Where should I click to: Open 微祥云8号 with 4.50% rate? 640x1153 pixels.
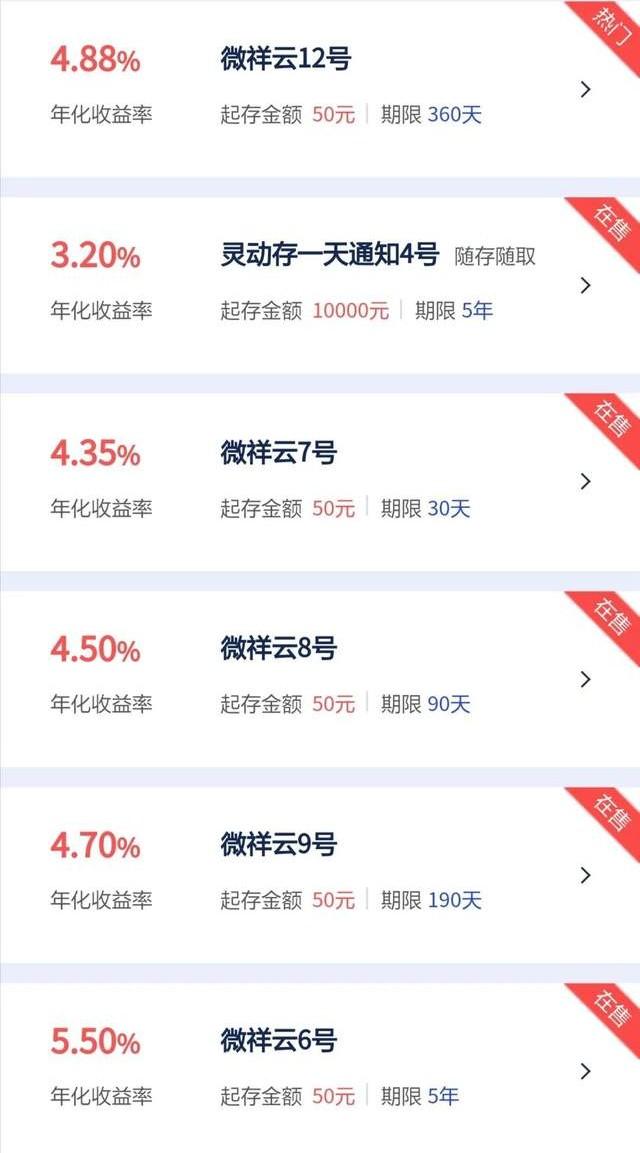click(x=279, y=649)
